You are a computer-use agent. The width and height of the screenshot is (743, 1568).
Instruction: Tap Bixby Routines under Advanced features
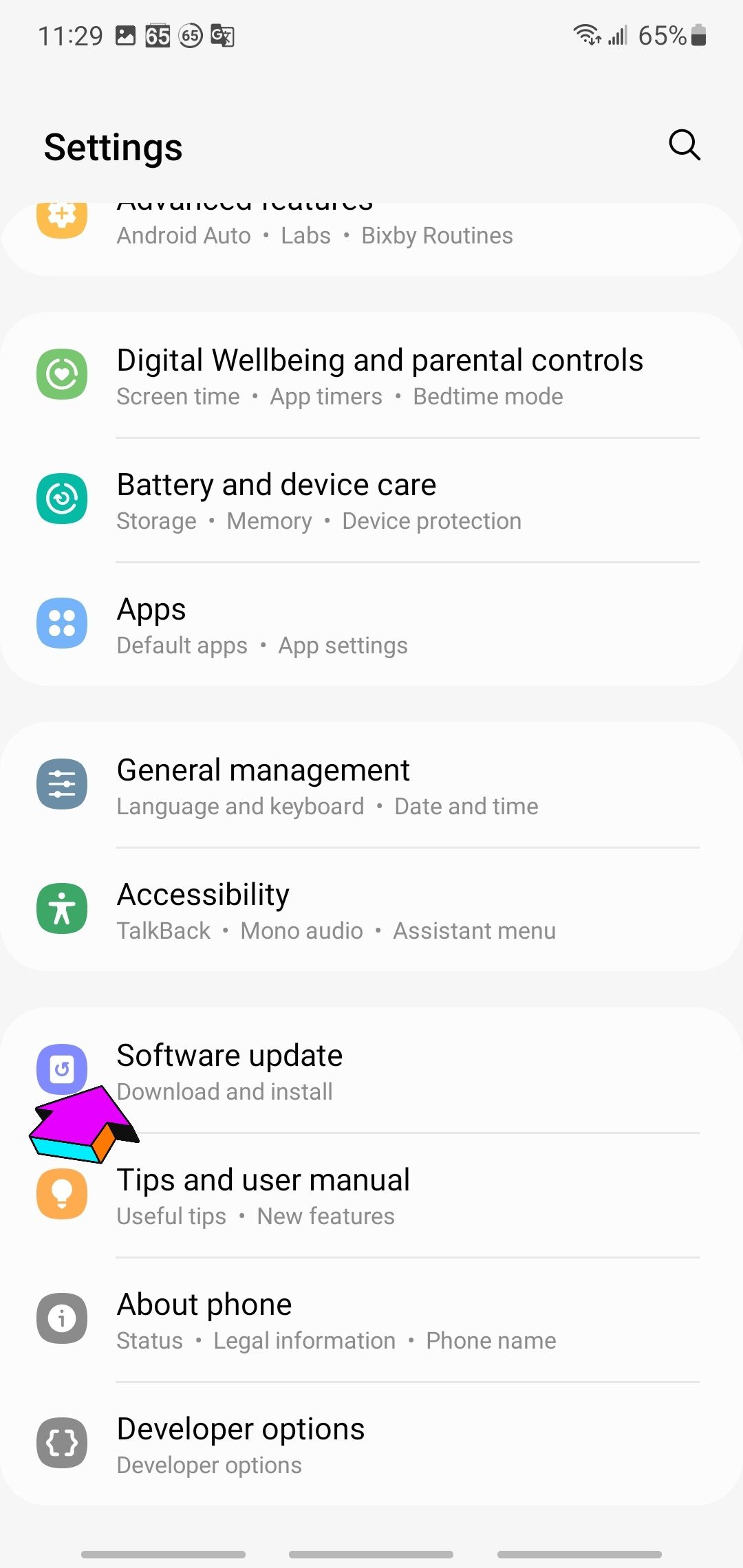pyautogui.click(x=437, y=235)
